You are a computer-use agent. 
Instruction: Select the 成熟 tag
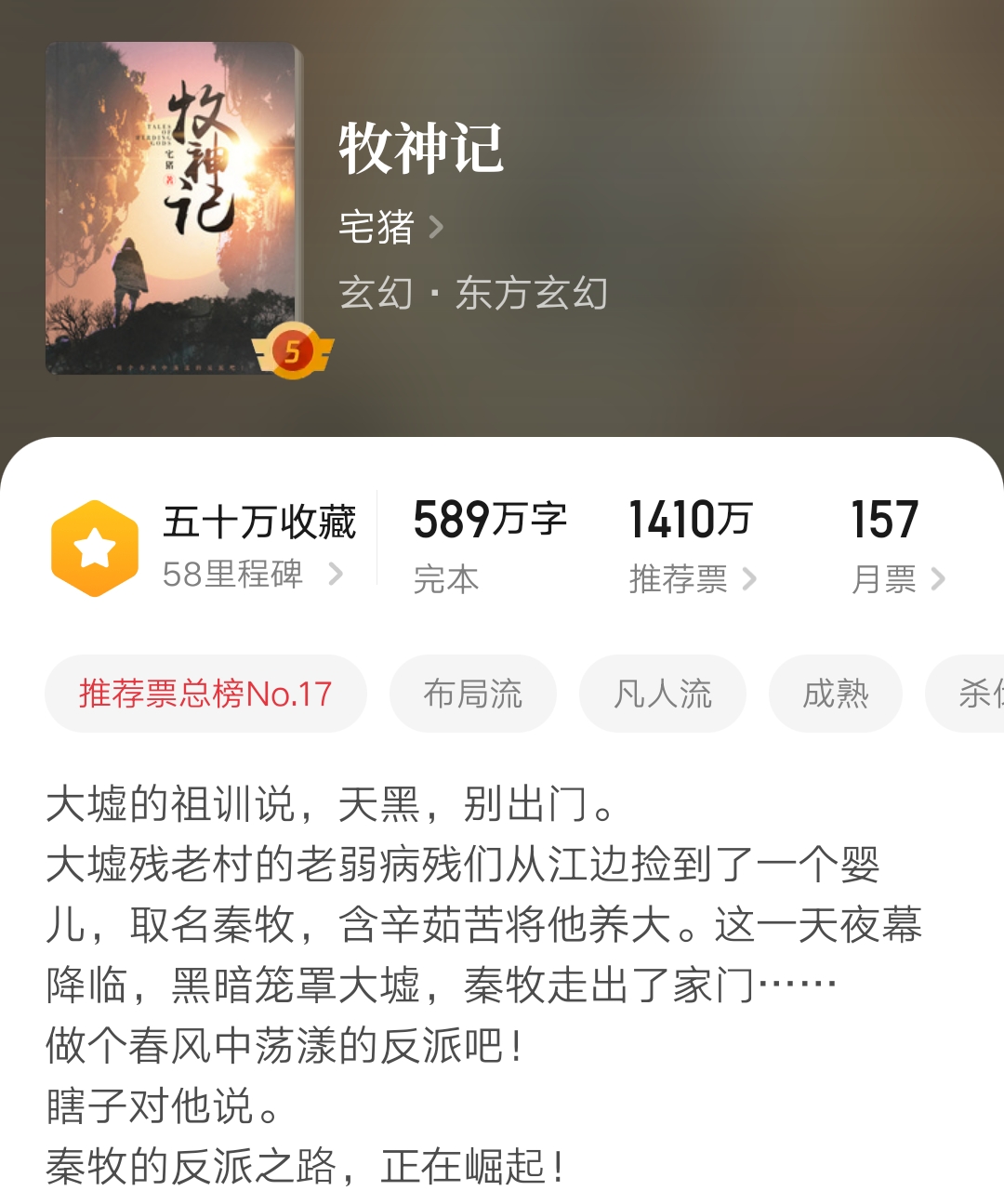[x=835, y=693]
